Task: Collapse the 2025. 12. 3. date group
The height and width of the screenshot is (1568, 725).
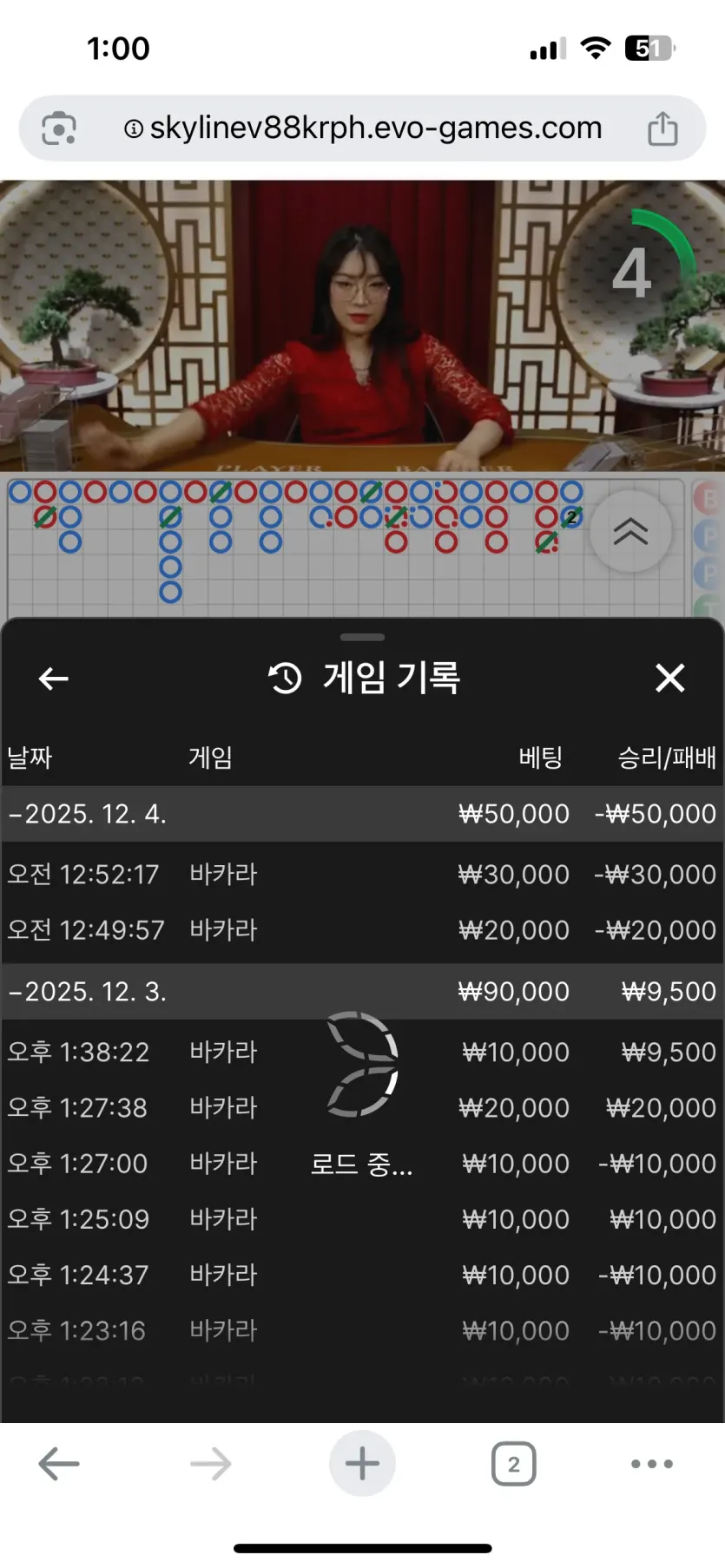Action: (x=362, y=991)
